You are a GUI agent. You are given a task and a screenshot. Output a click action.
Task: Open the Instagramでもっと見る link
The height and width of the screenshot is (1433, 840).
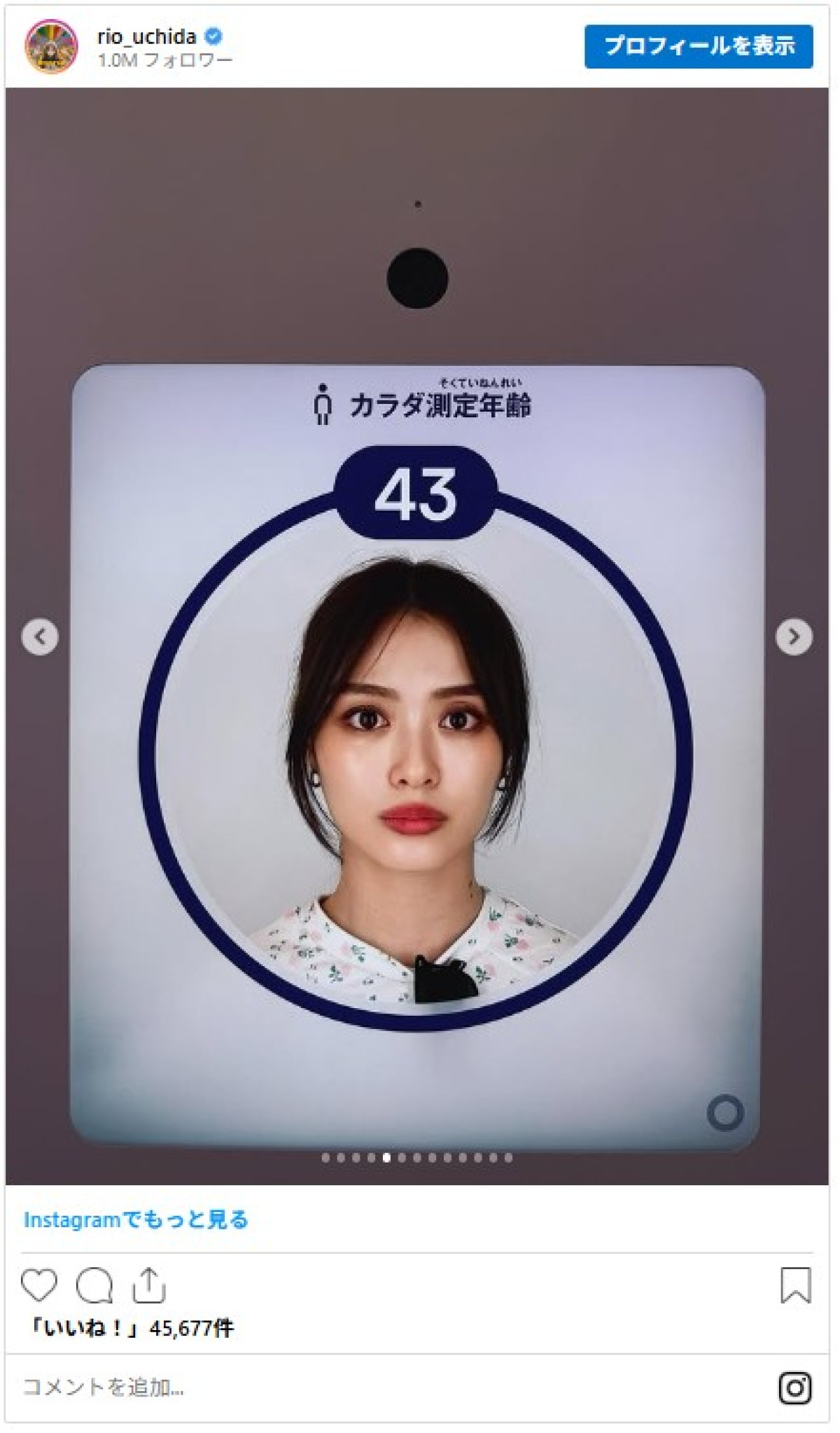point(136,1219)
